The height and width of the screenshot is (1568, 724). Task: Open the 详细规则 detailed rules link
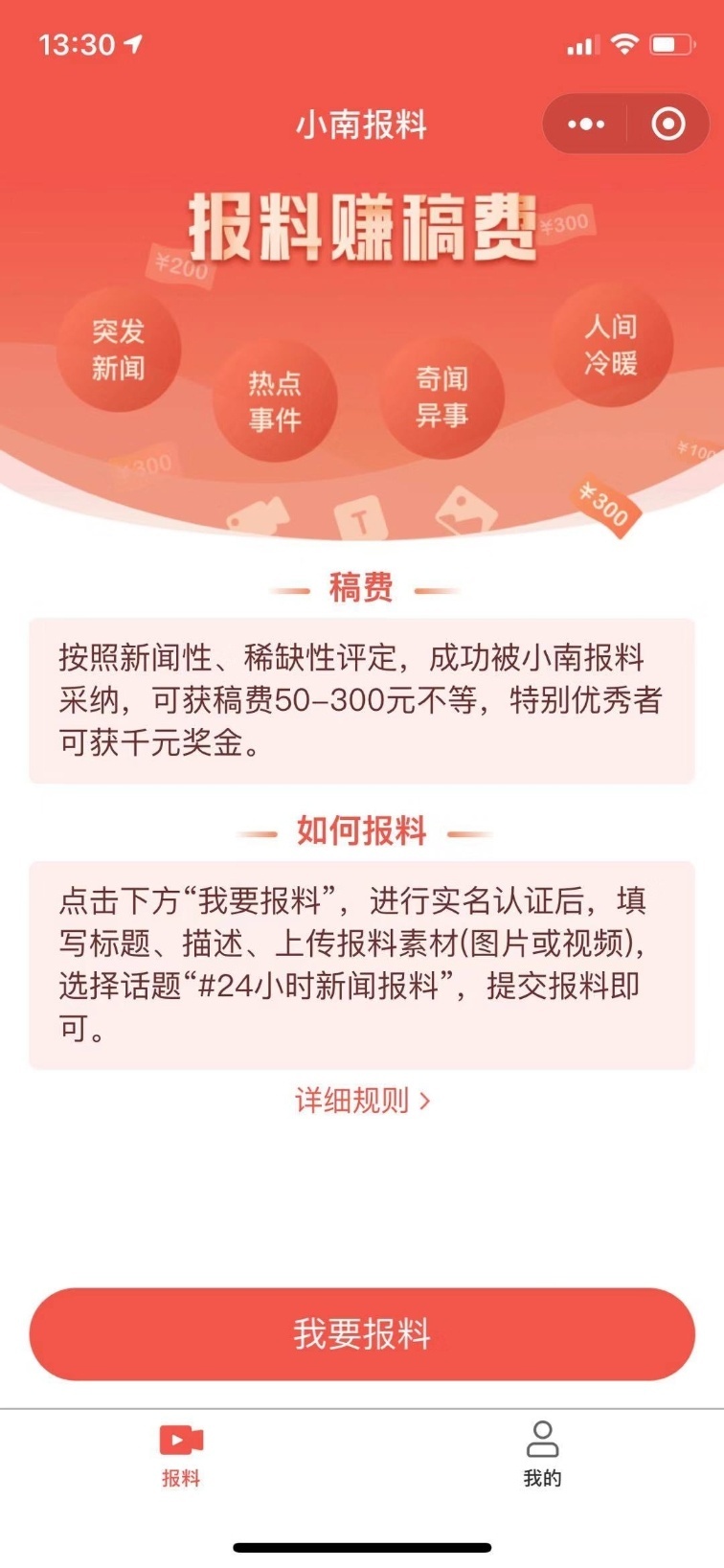(362, 1101)
